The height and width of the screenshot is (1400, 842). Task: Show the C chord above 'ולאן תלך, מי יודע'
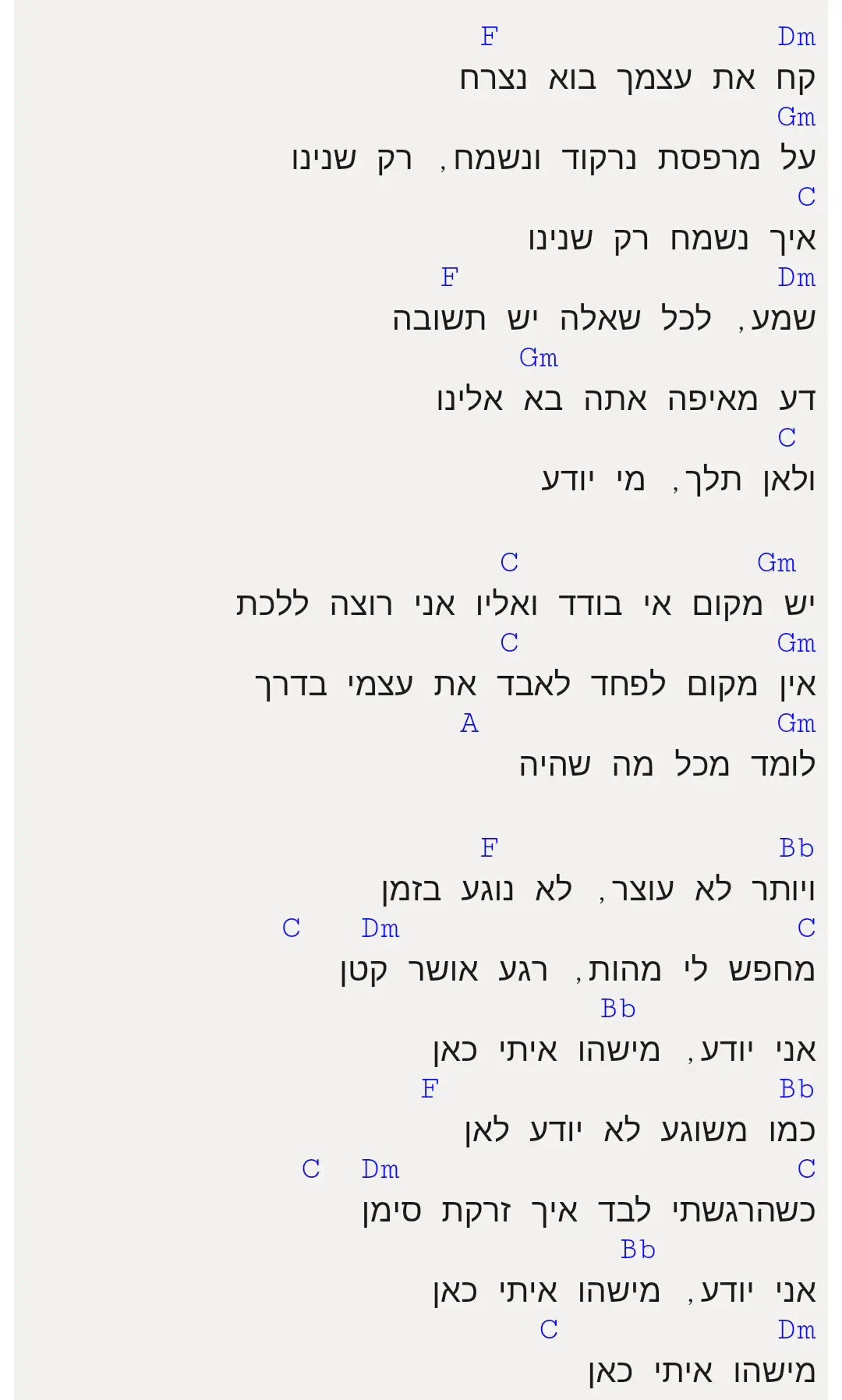click(x=787, y=438)
